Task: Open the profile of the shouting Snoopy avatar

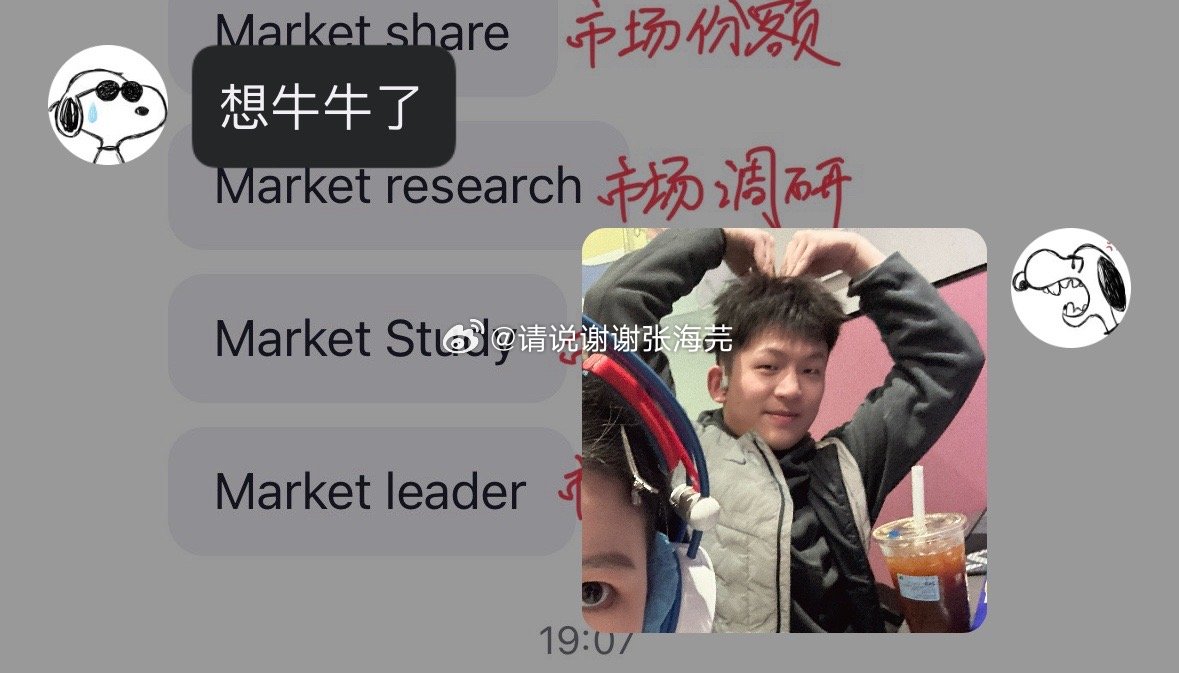Action: pos(1071,288)
